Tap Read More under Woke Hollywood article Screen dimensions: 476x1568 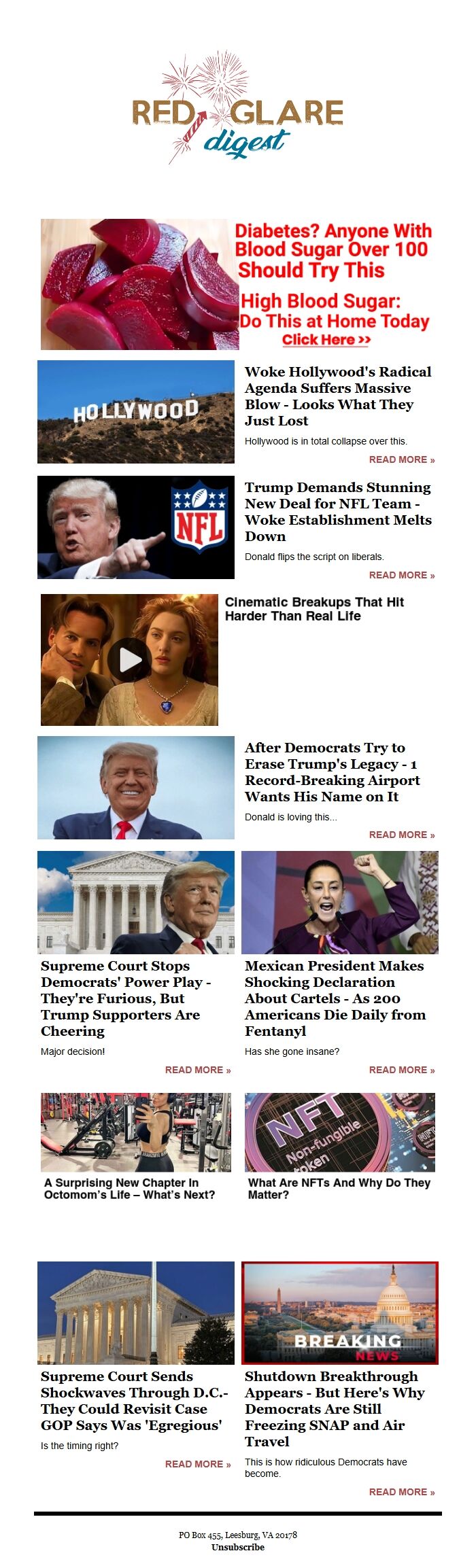click(401, 459)
